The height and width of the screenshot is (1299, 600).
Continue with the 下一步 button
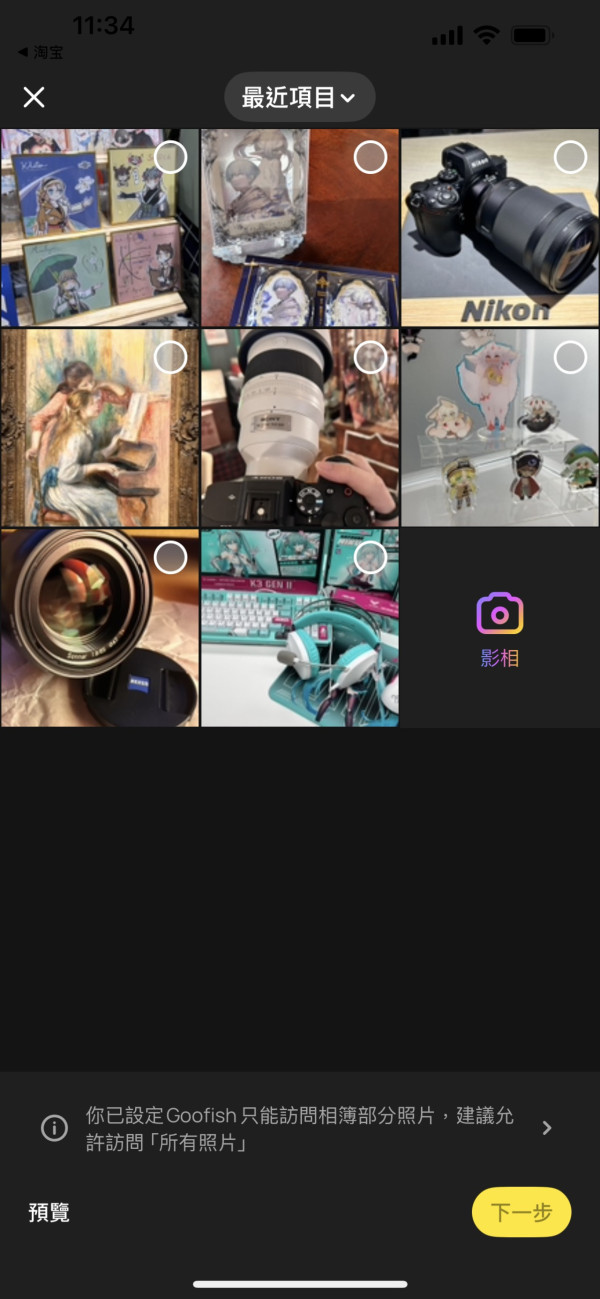pyautogui.click(x=521, y=1212)
